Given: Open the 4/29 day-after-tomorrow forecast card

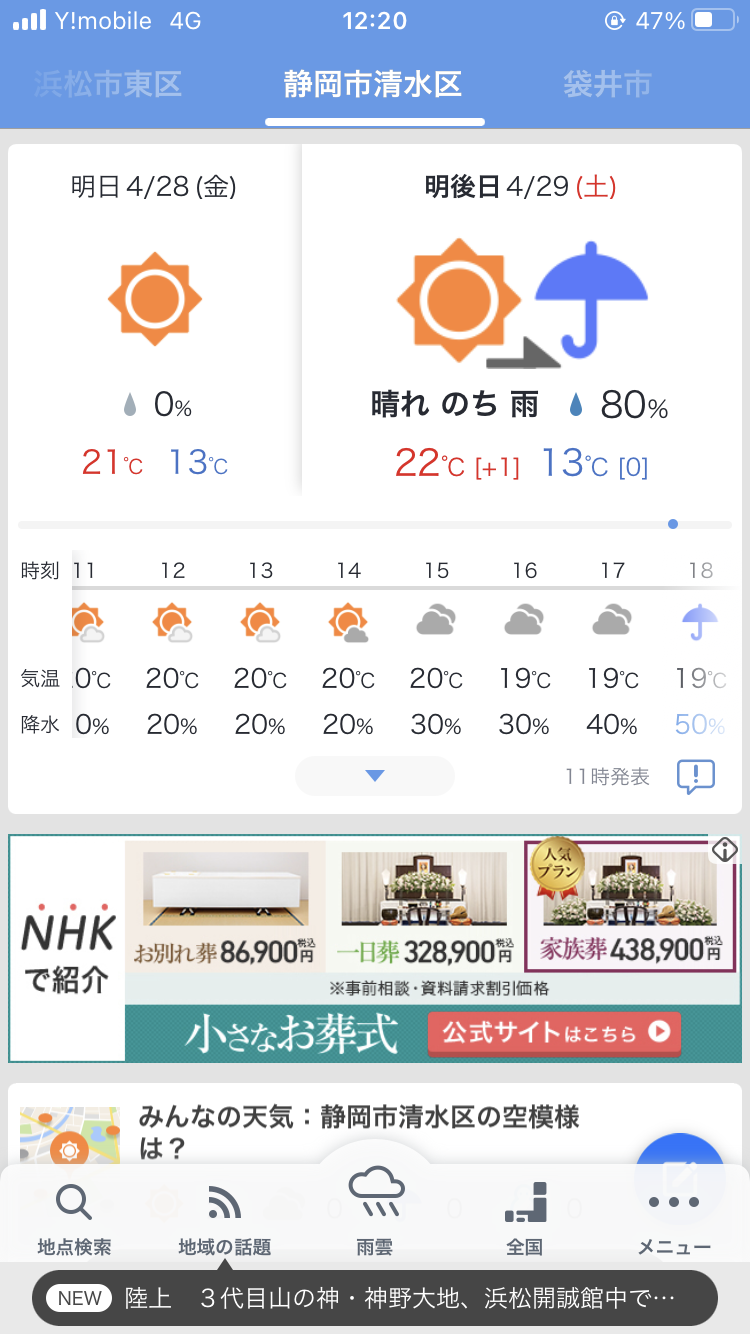Looking at the screenshot, I should click(x=520, y=320).
